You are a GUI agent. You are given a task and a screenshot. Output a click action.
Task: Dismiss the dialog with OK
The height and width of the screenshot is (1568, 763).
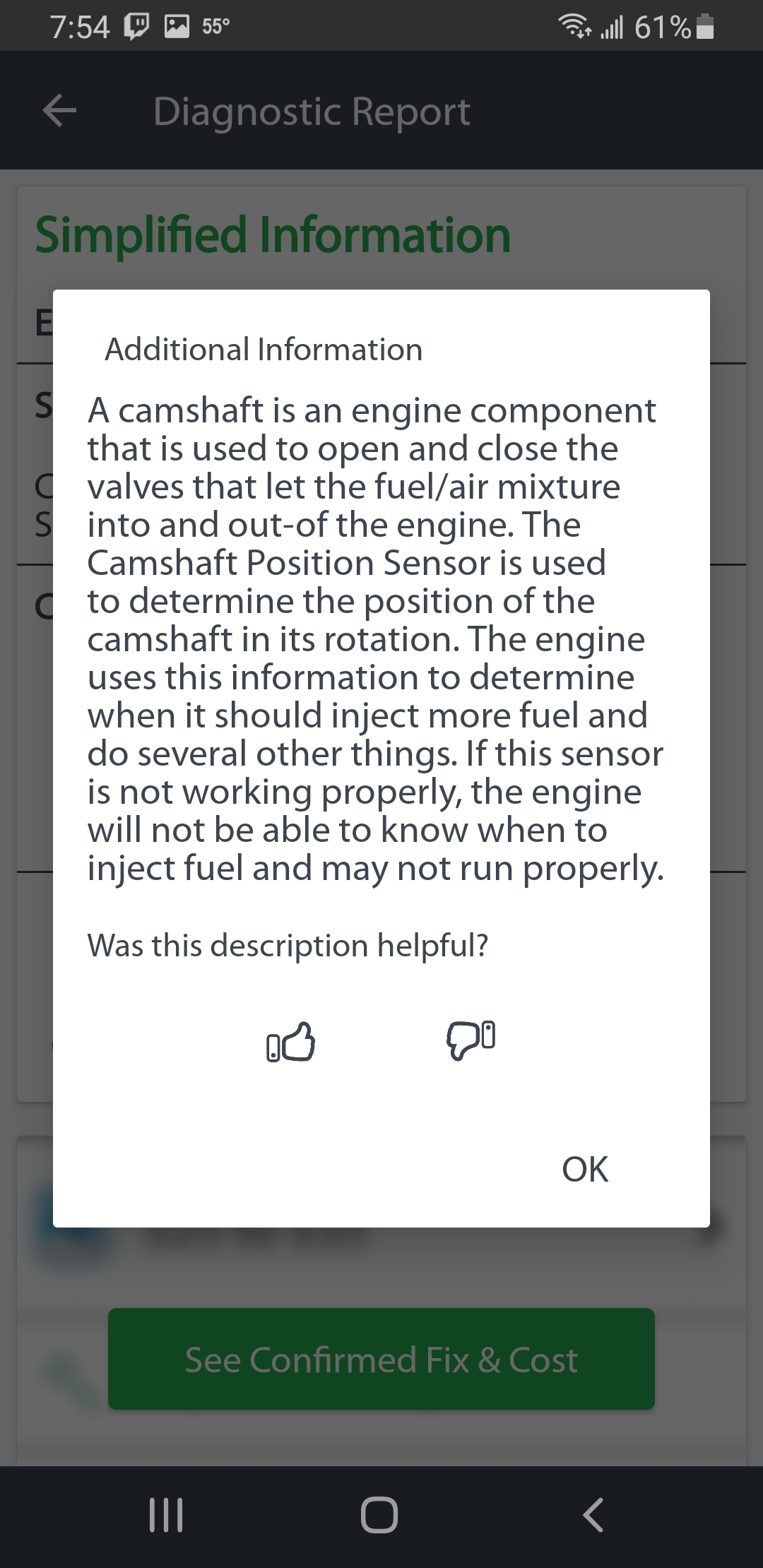(584, 1169)
